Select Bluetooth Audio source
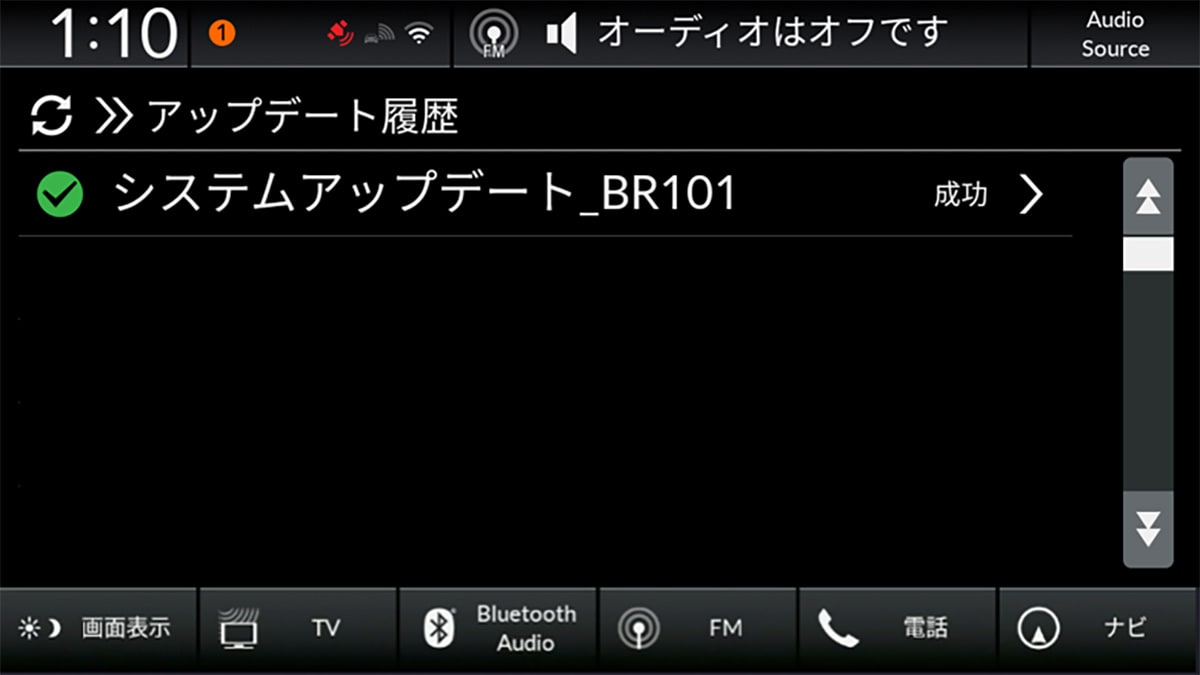This screenshot has height=675, width=1200. pyautogui.click(x=498, y=629)
